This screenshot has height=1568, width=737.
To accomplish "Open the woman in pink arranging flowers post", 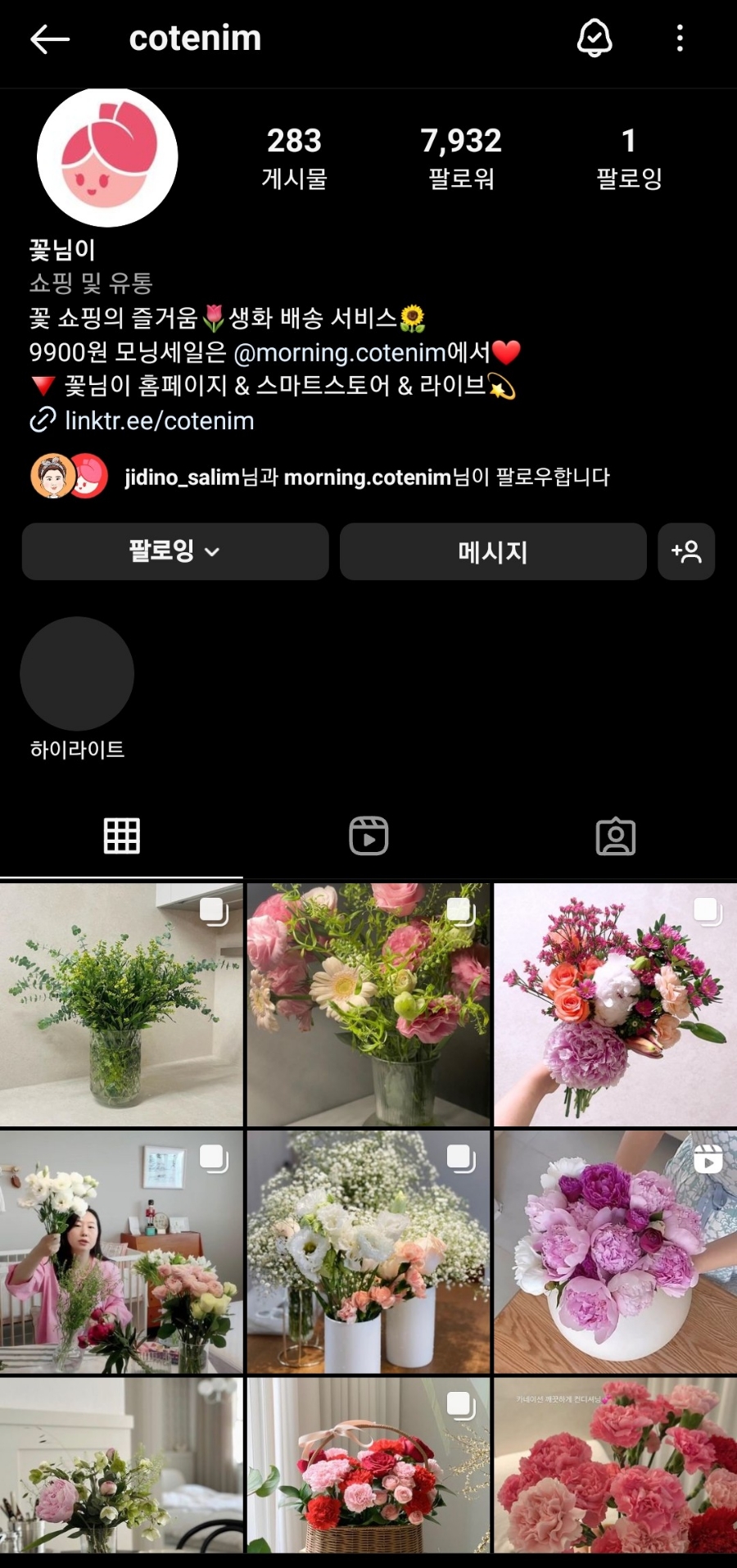I will [121, 1252].
